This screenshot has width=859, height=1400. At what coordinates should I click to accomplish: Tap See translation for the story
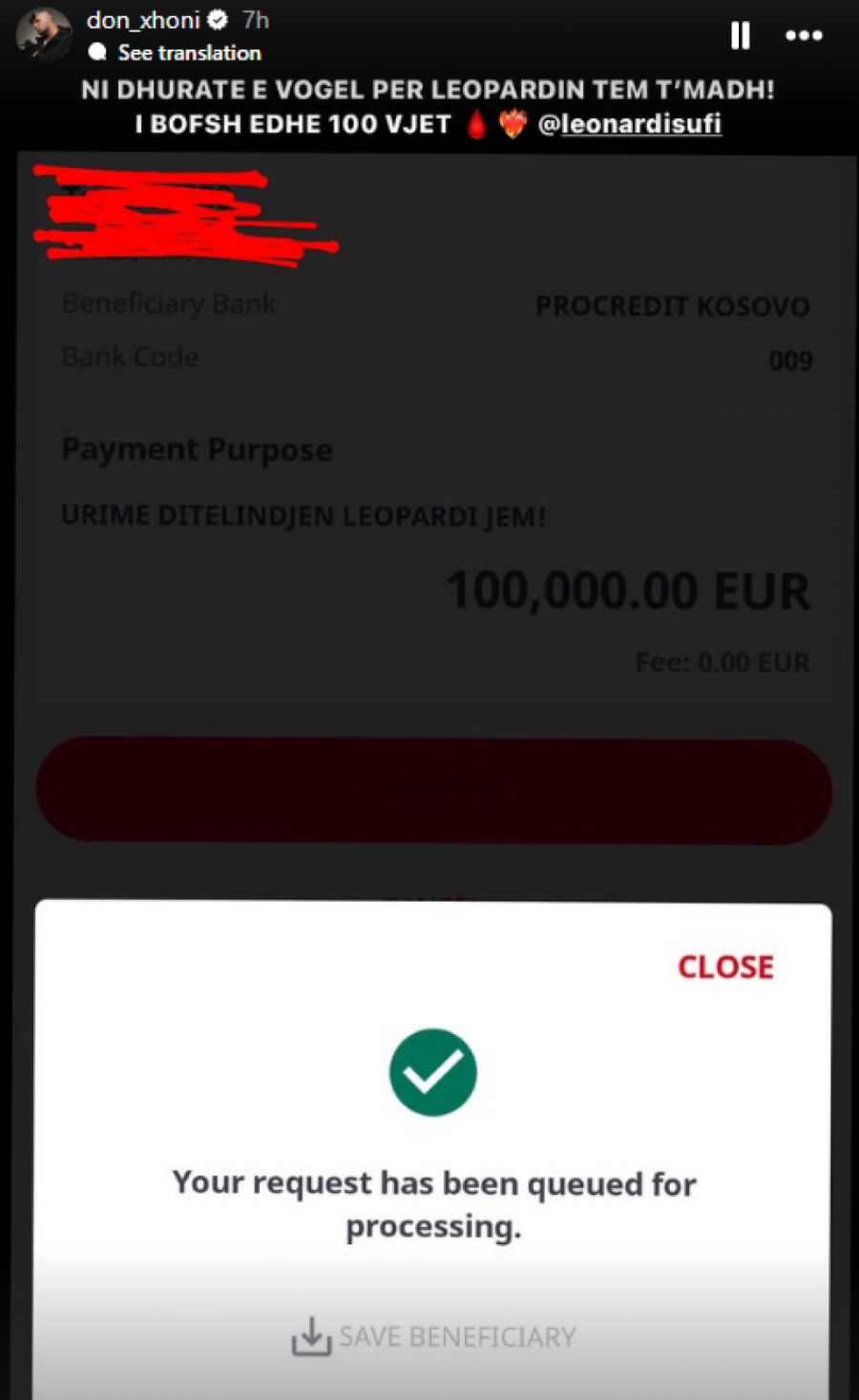[x=189, y=53]
